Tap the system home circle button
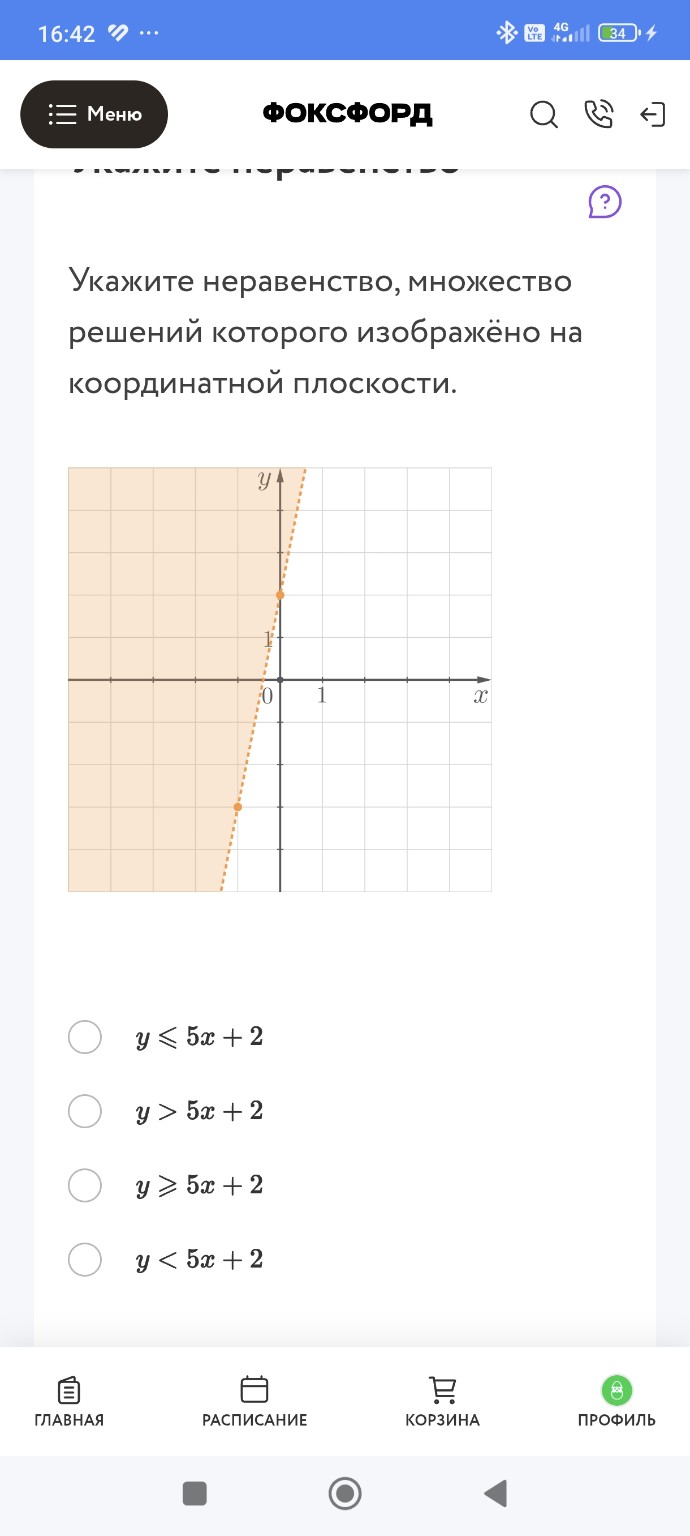The image size is (690, 1536). [345, 1494]
